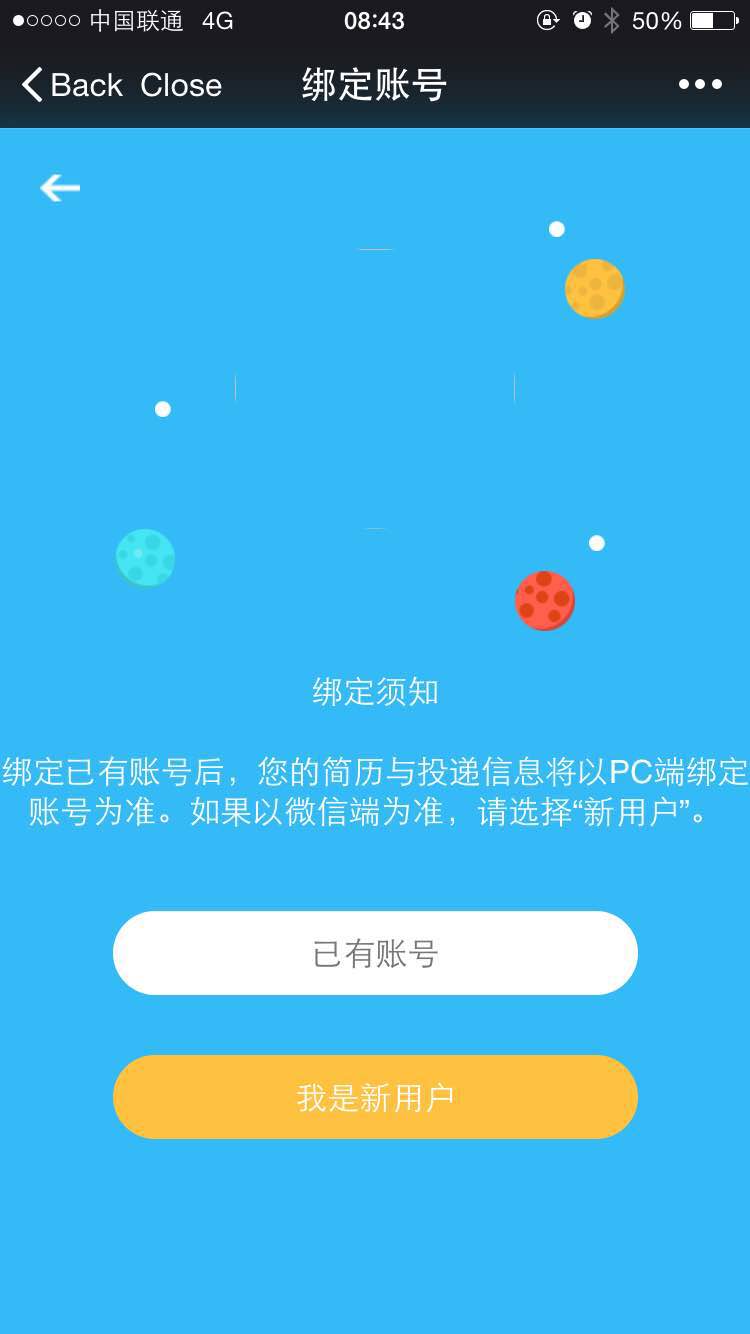Viewport: 750px width, 1334px height.
Task: Select 我是新用户 to continue as new user
Action: (375, 1097)
